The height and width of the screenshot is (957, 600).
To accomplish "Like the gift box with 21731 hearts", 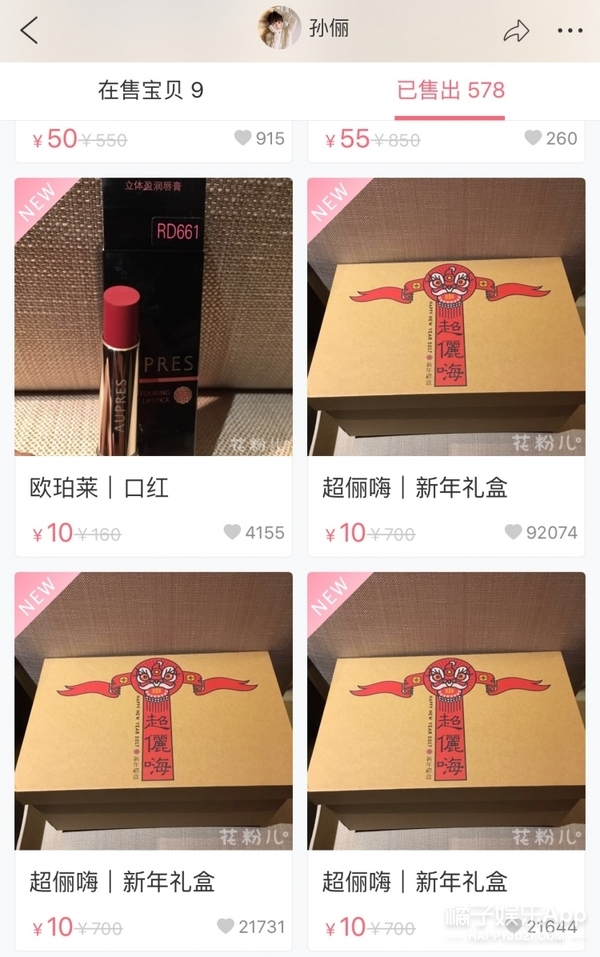I will coord(225,926).
